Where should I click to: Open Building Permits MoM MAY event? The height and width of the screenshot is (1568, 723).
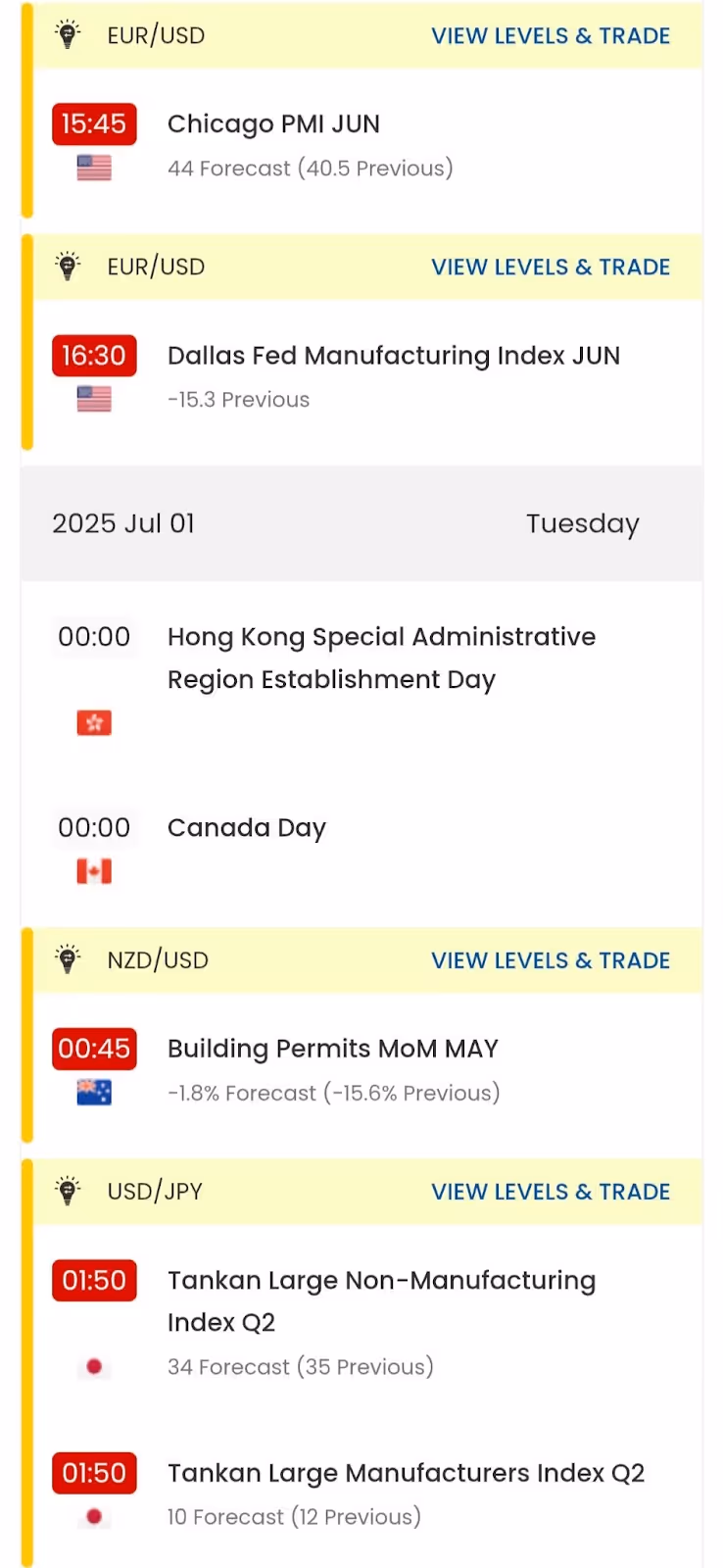coord(333,1049)
